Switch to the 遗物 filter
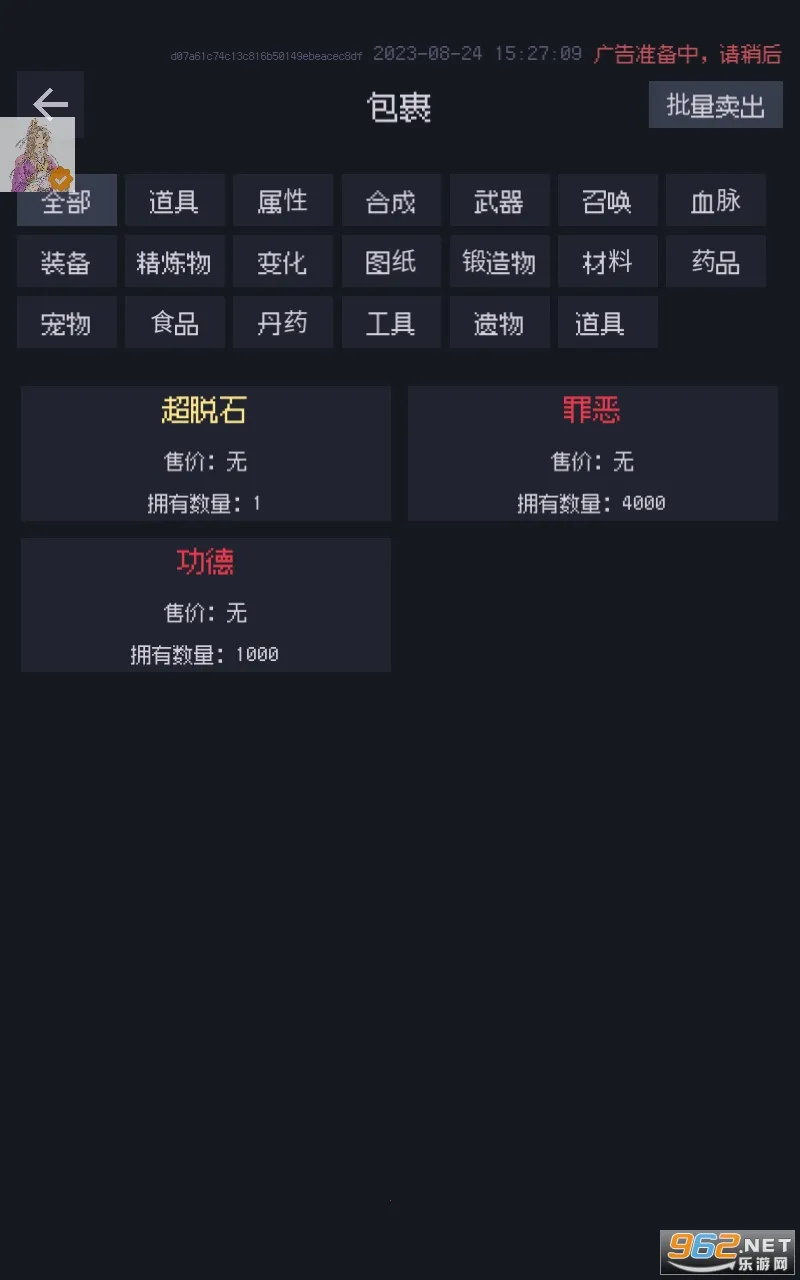 point(499,323)
